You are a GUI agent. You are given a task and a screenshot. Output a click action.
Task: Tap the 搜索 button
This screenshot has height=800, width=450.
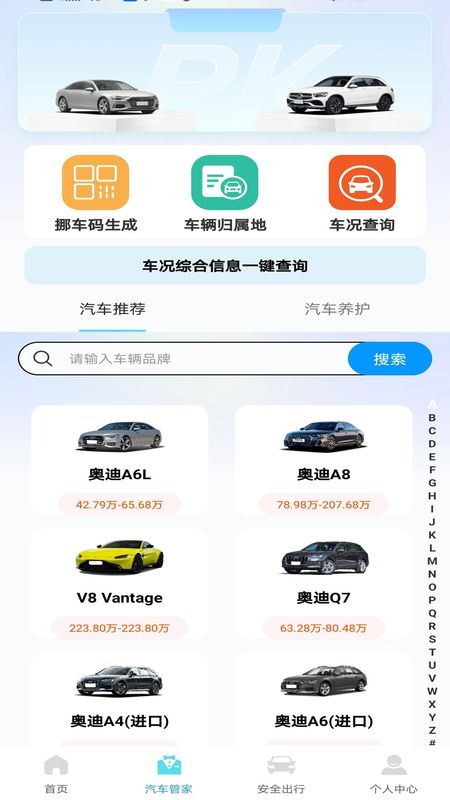tap(390, 359)
